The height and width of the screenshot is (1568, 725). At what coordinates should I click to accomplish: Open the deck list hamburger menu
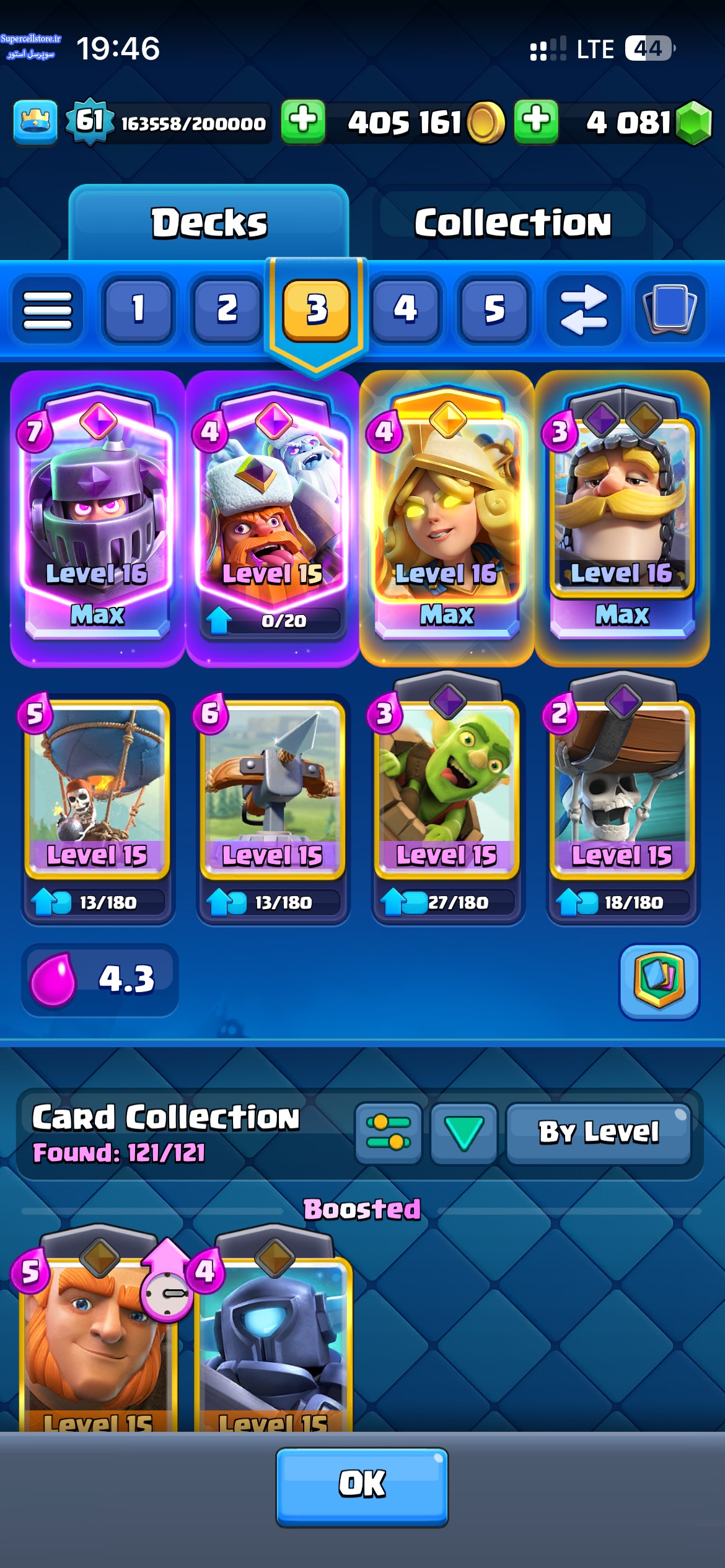pos(48,309)
